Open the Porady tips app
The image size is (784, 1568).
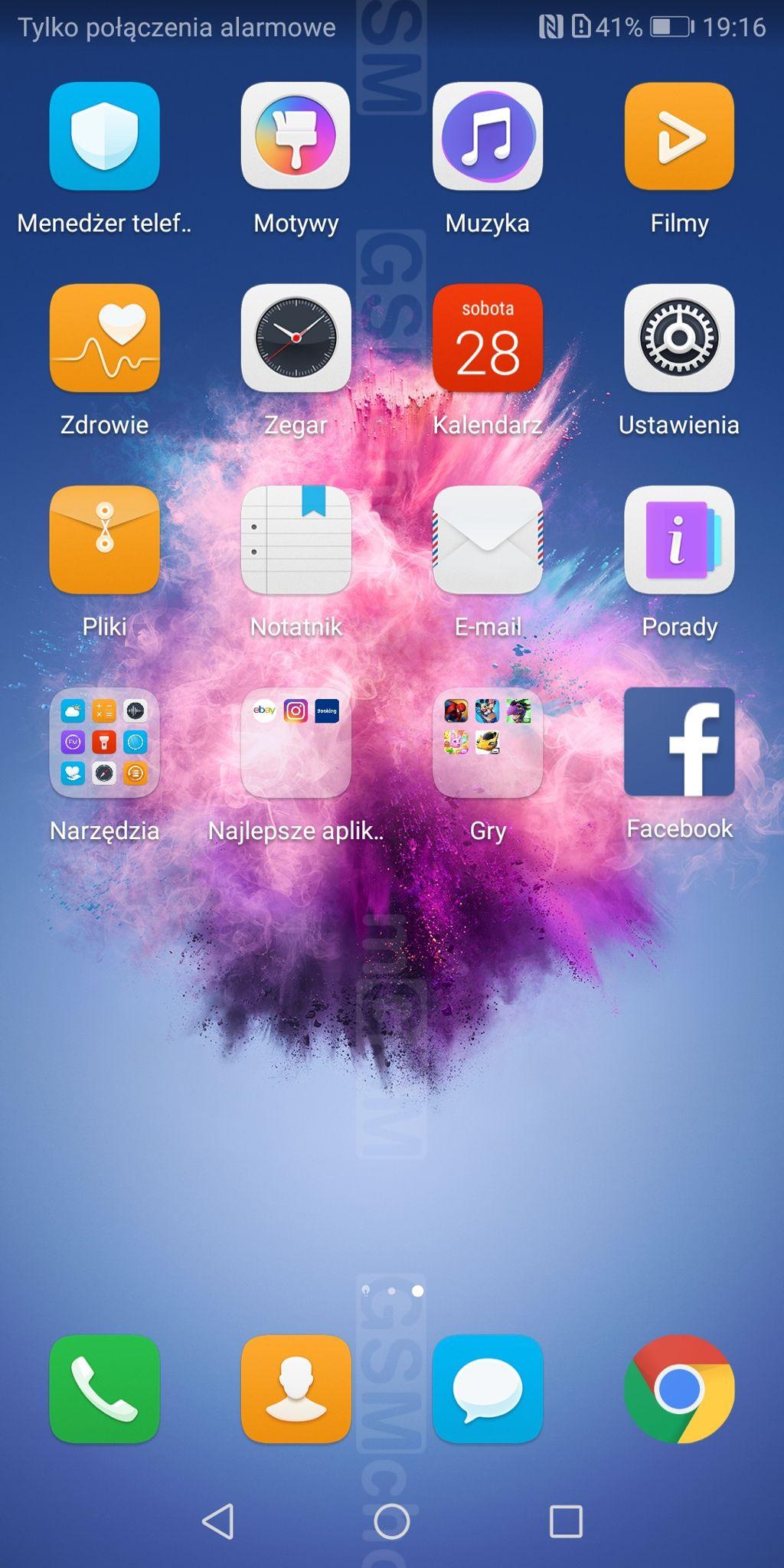point(679,540)
